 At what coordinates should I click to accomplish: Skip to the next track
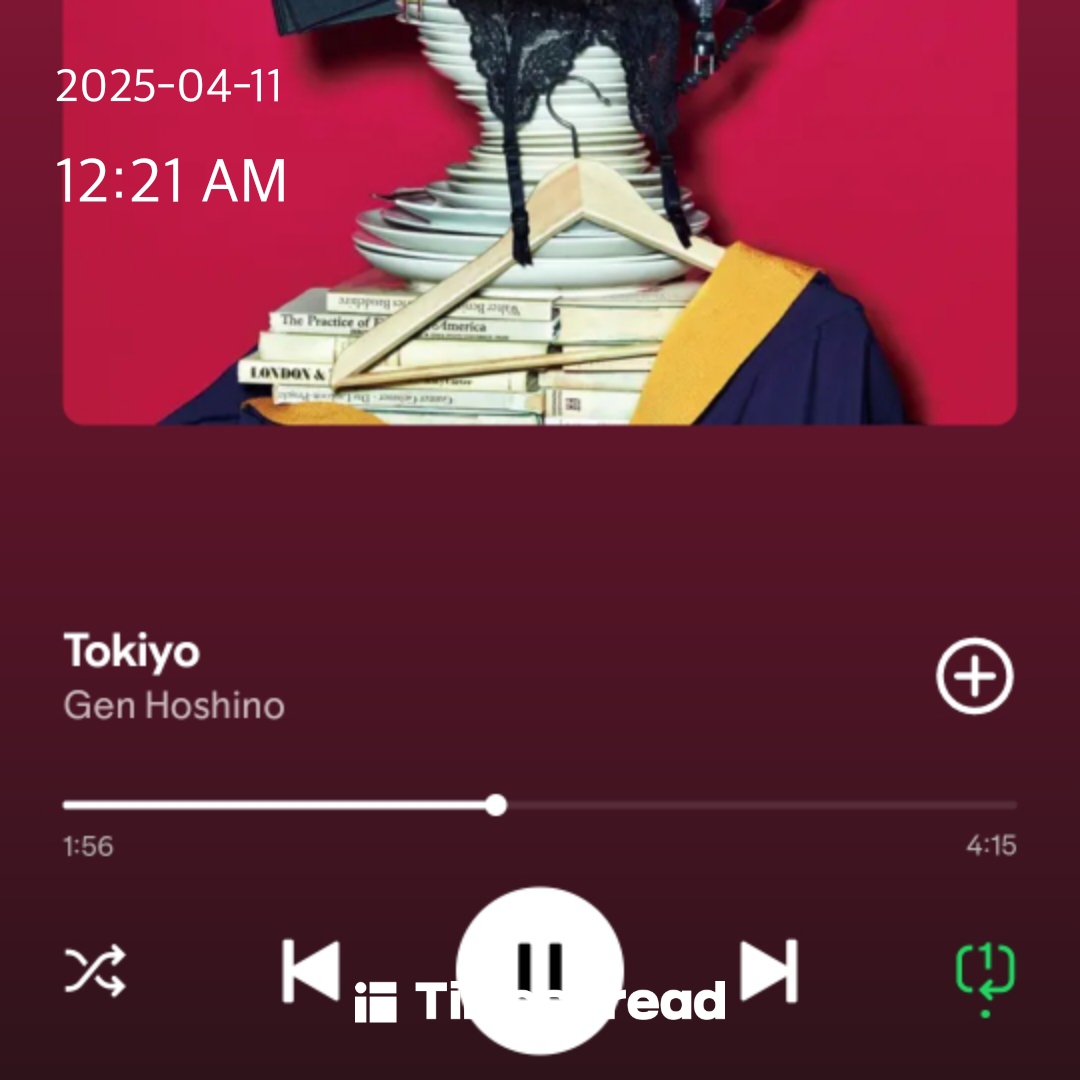pos(769,970)
